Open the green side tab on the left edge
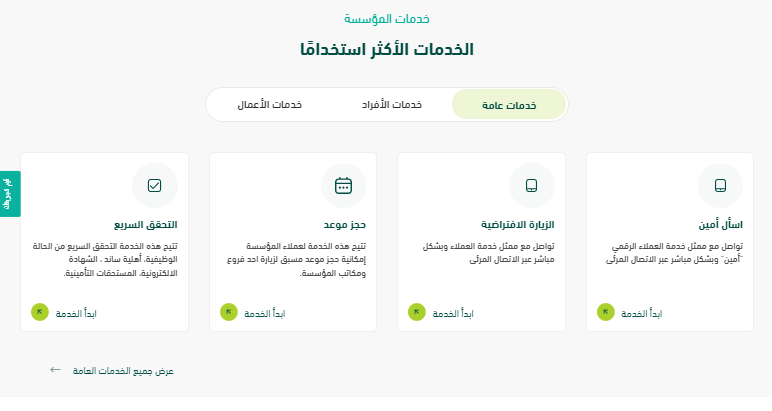The image size is (772, 411). [x=9, y=194]
